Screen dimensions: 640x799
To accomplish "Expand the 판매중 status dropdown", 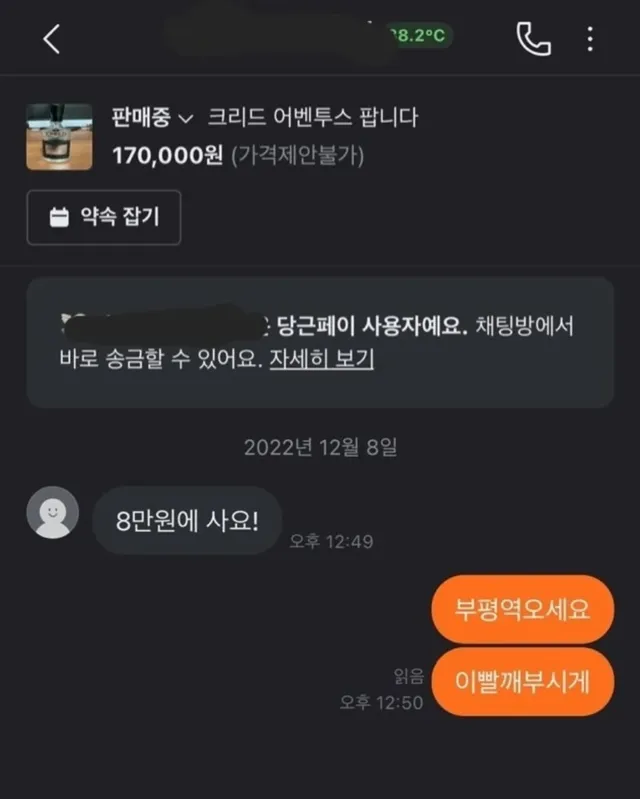I will (x=152, y=118).
